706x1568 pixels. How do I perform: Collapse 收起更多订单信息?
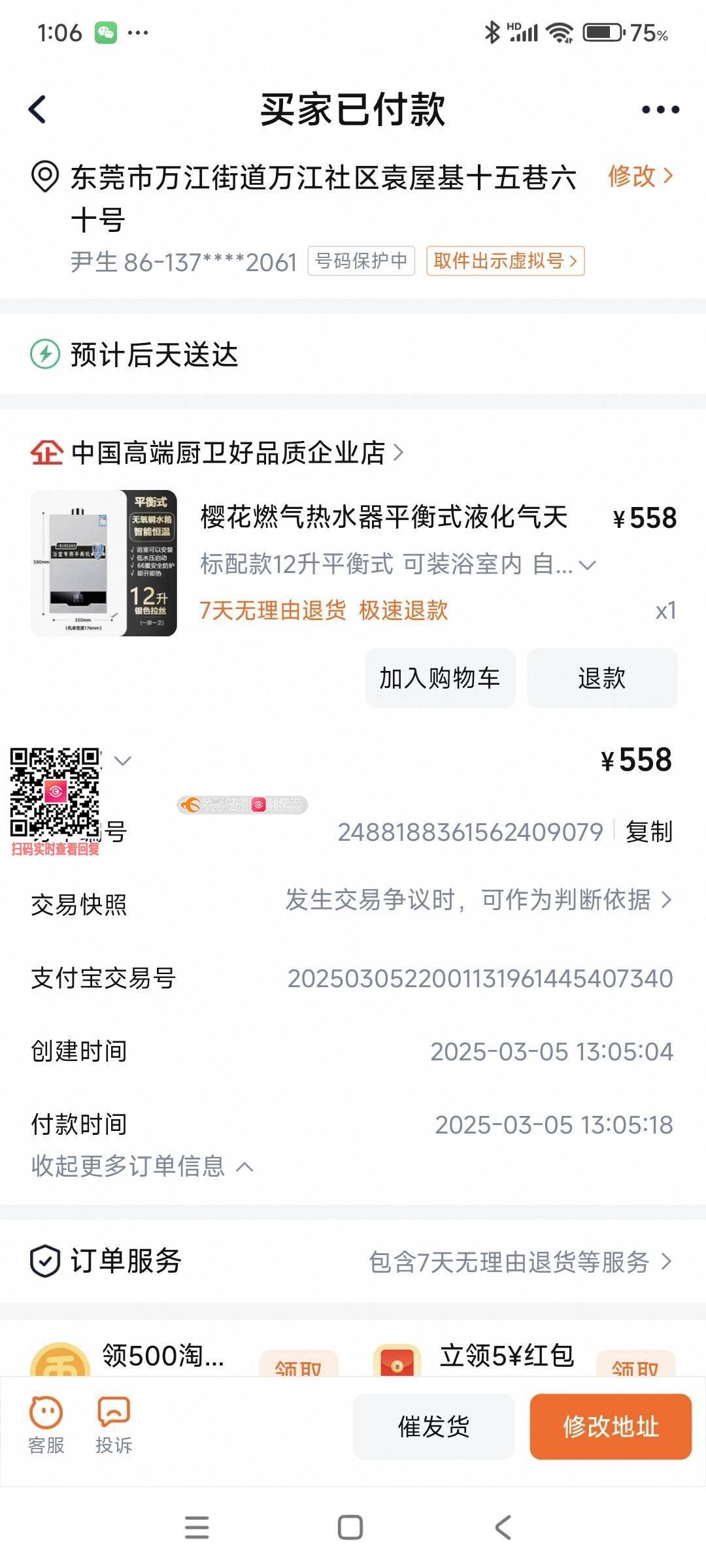pos(142,1166)
